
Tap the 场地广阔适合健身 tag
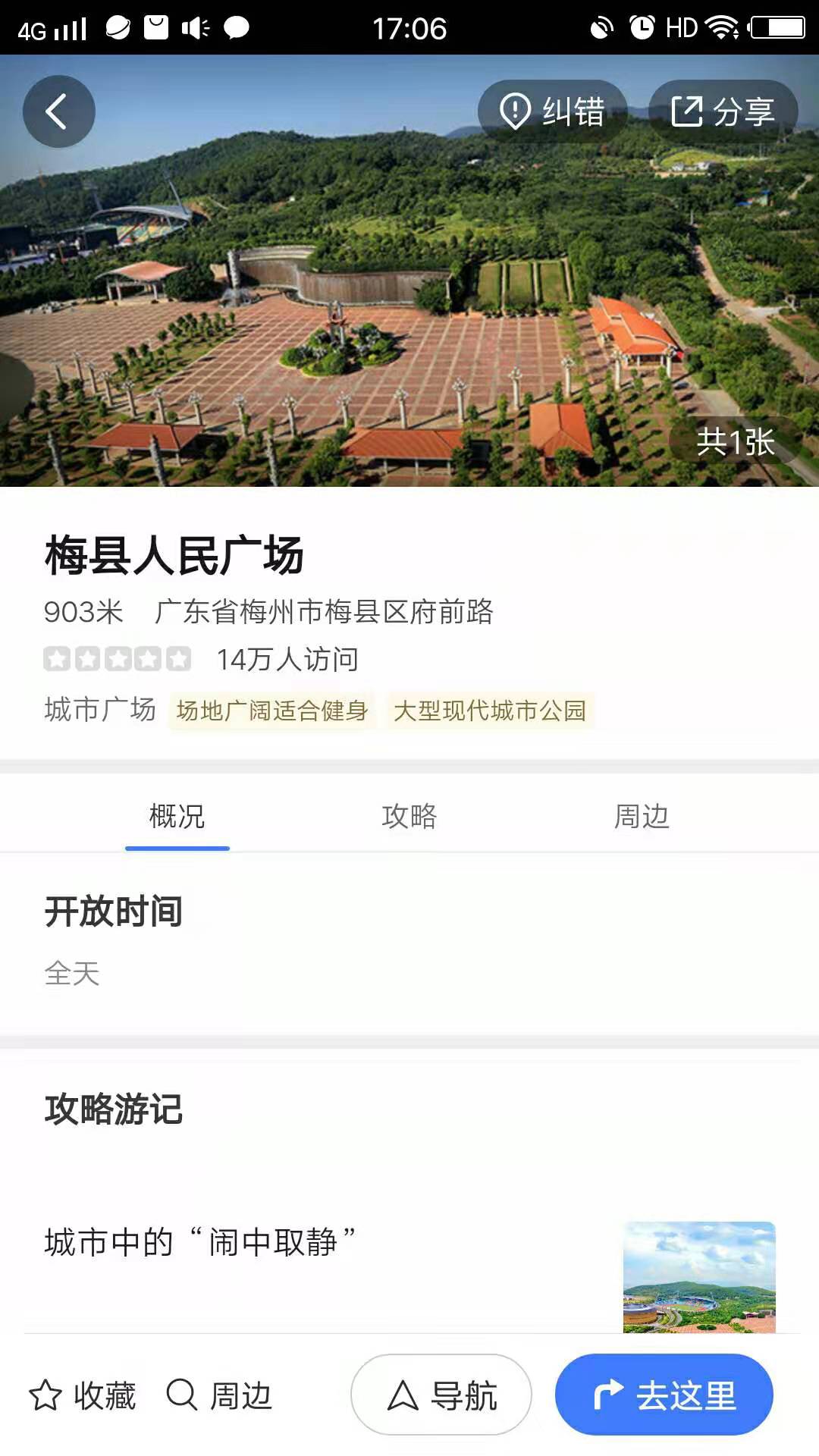(271, 711)
